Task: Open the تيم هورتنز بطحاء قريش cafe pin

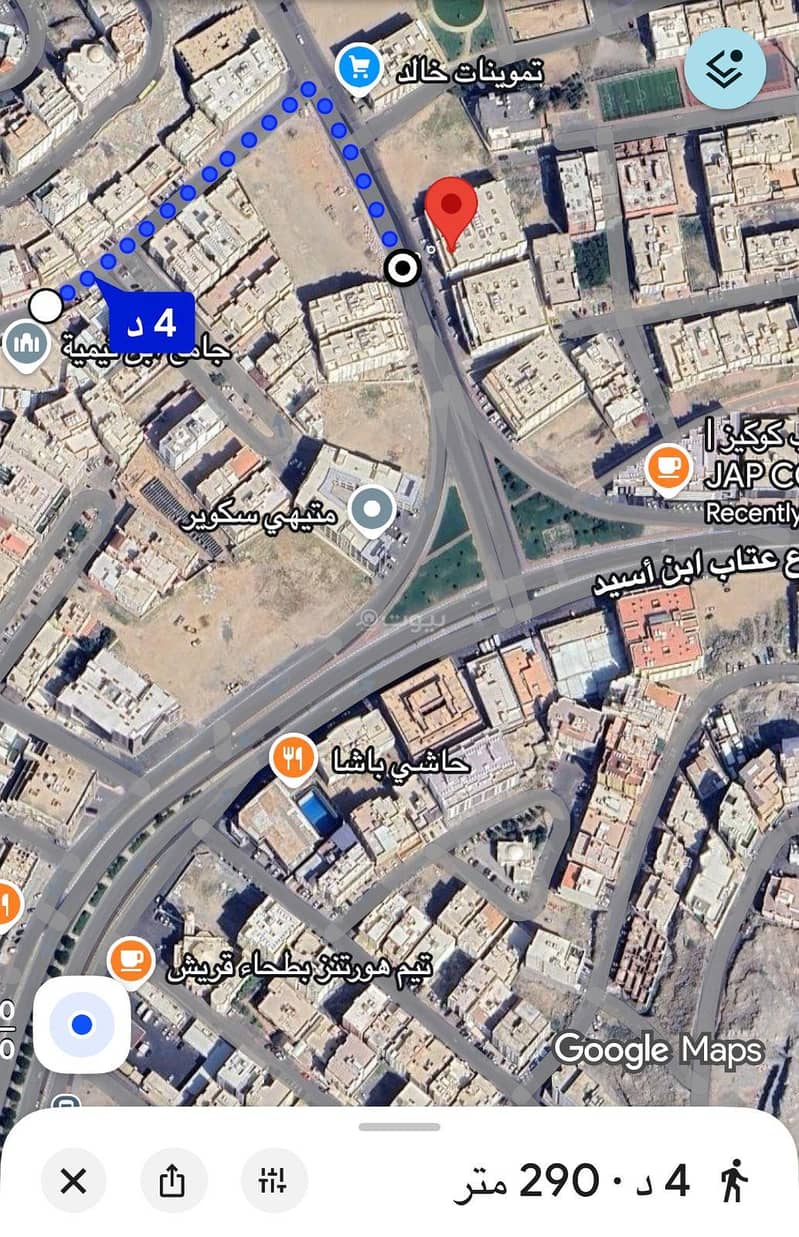Action: tap(130, 961)
